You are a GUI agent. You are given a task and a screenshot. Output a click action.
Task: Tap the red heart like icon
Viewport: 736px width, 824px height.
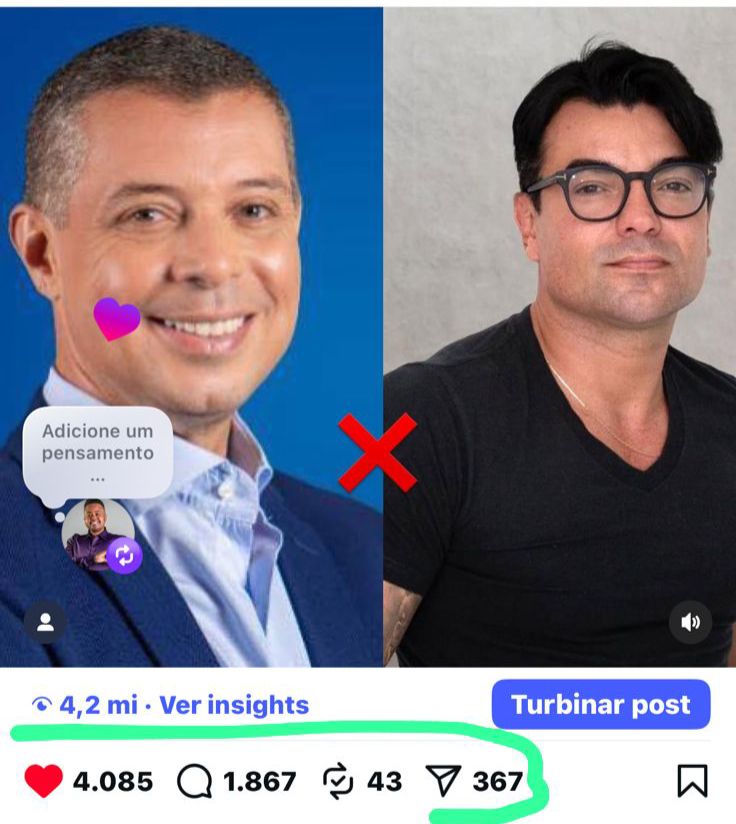(x=43, y=781)
